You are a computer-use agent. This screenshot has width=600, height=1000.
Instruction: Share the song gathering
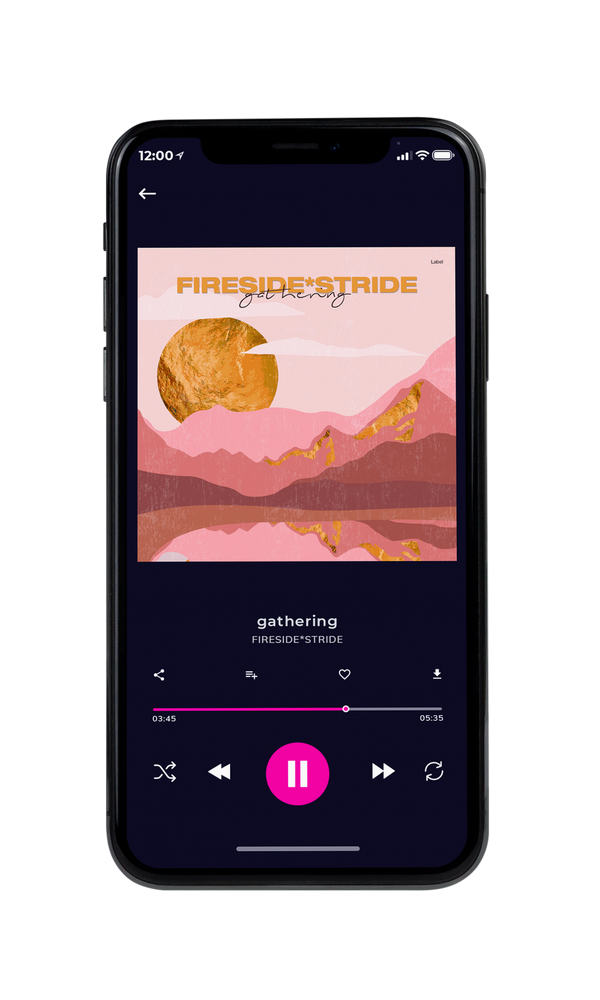[159, 675]
